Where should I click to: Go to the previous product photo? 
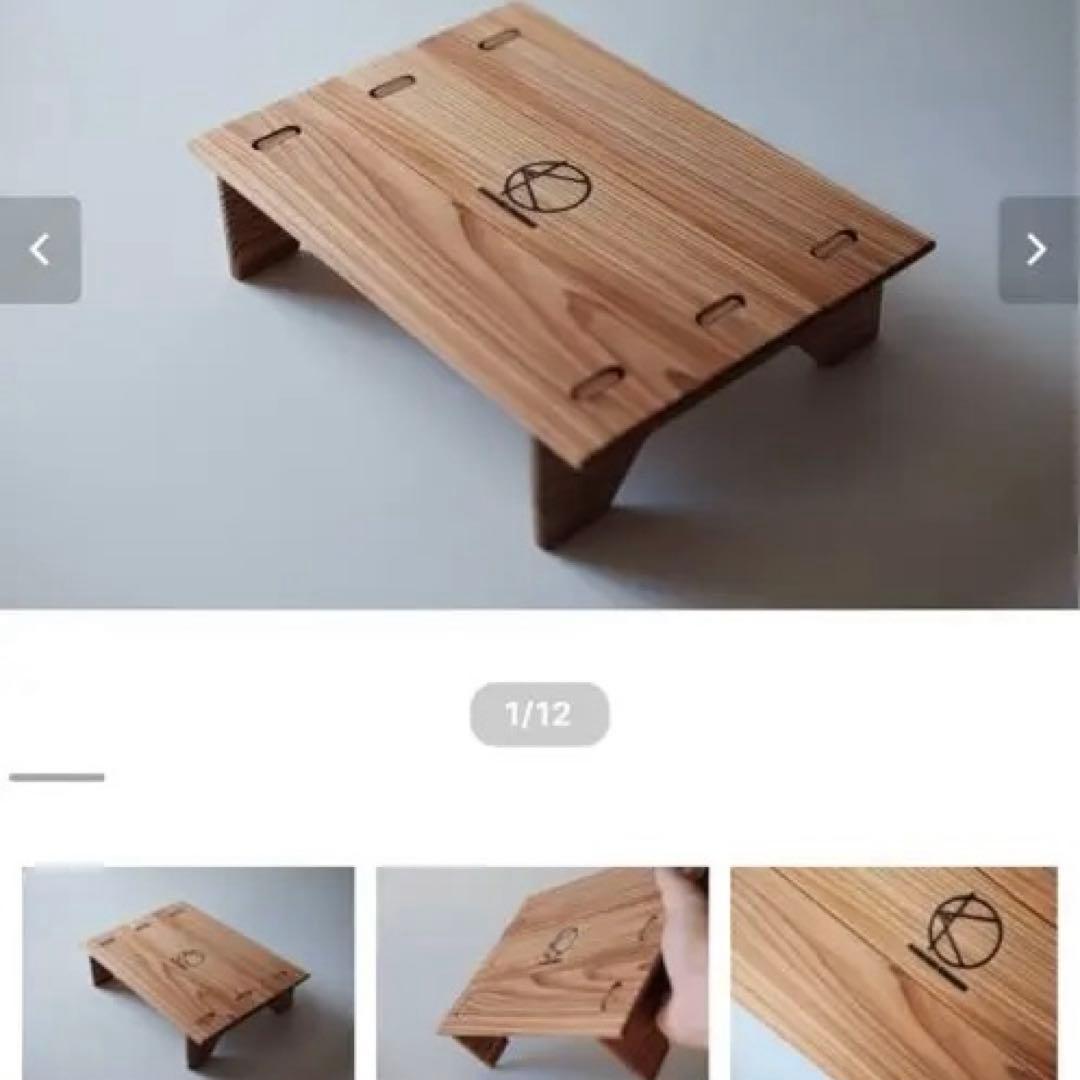[40, 250]
